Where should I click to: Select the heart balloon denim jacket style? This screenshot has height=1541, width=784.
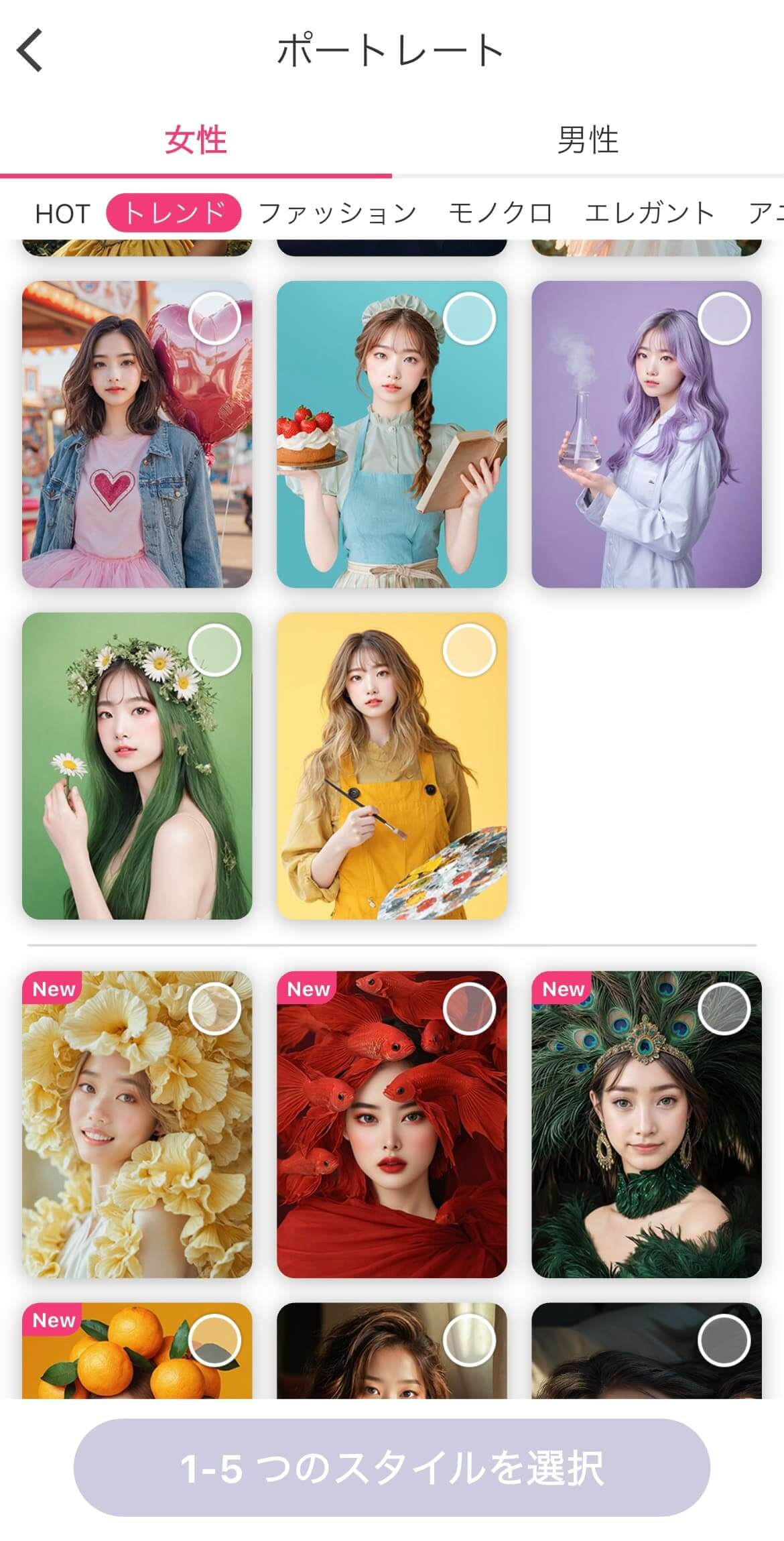pyautogui.click(x=137, y=434)
